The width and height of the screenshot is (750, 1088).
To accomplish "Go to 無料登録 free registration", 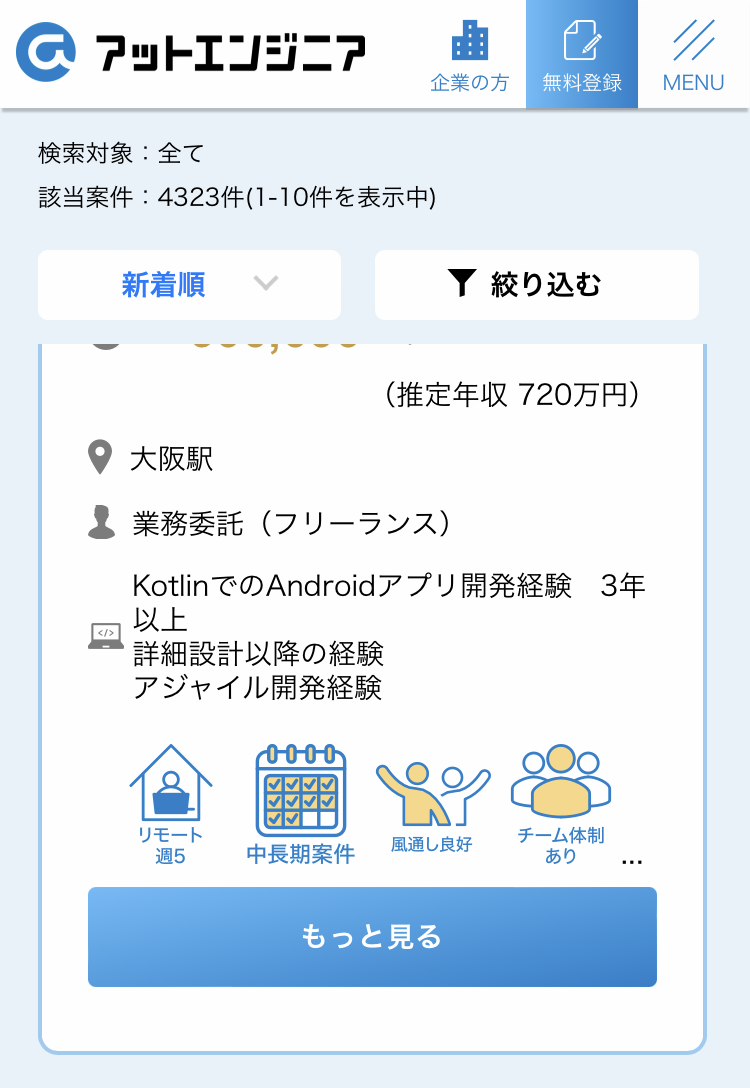I will click(582, 55).
